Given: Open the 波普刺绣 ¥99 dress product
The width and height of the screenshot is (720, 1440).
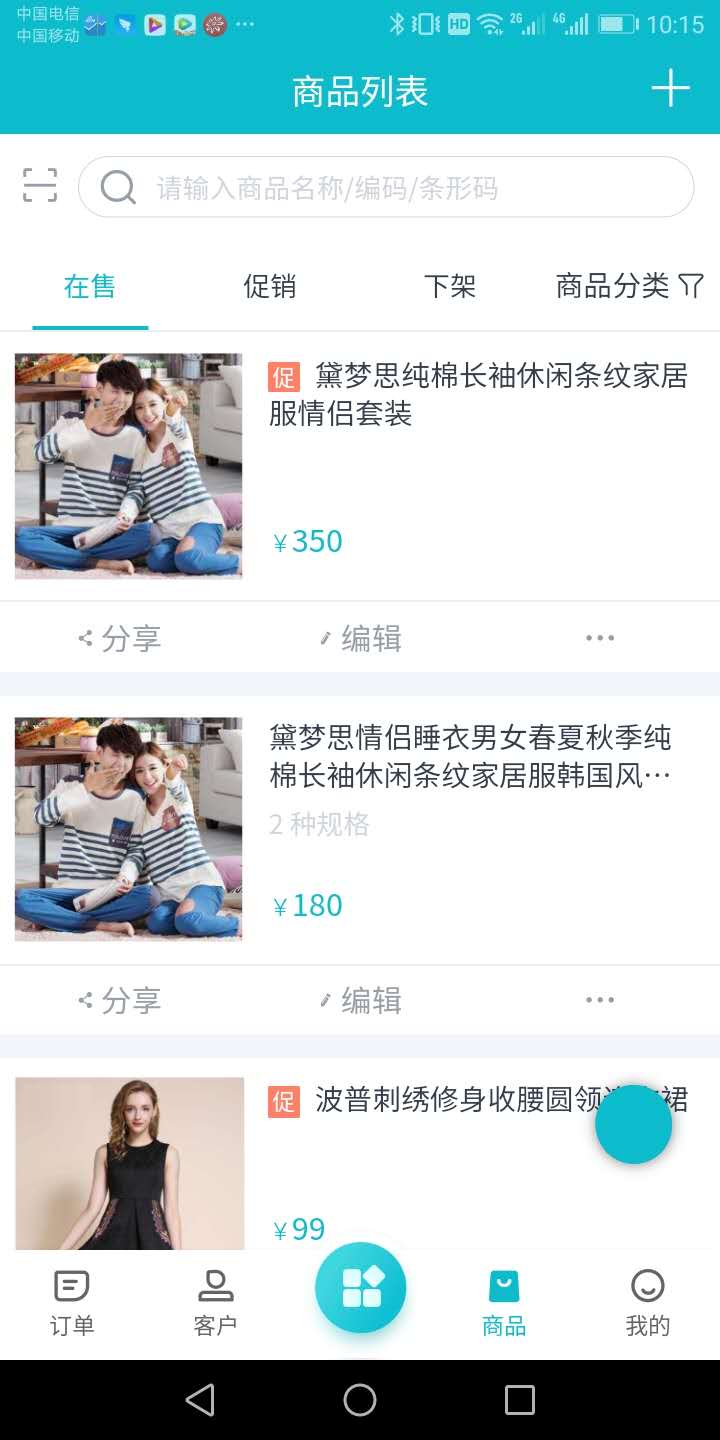Looking at the screenshot, I should click(440, 1101).
